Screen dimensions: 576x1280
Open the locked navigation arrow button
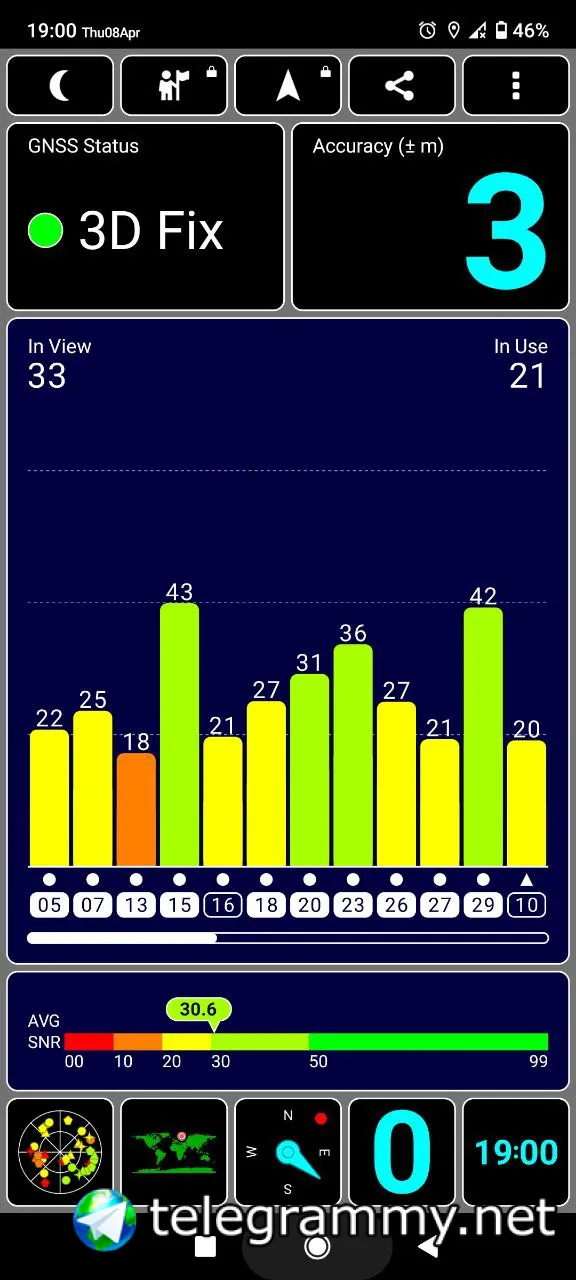[288, 86]
